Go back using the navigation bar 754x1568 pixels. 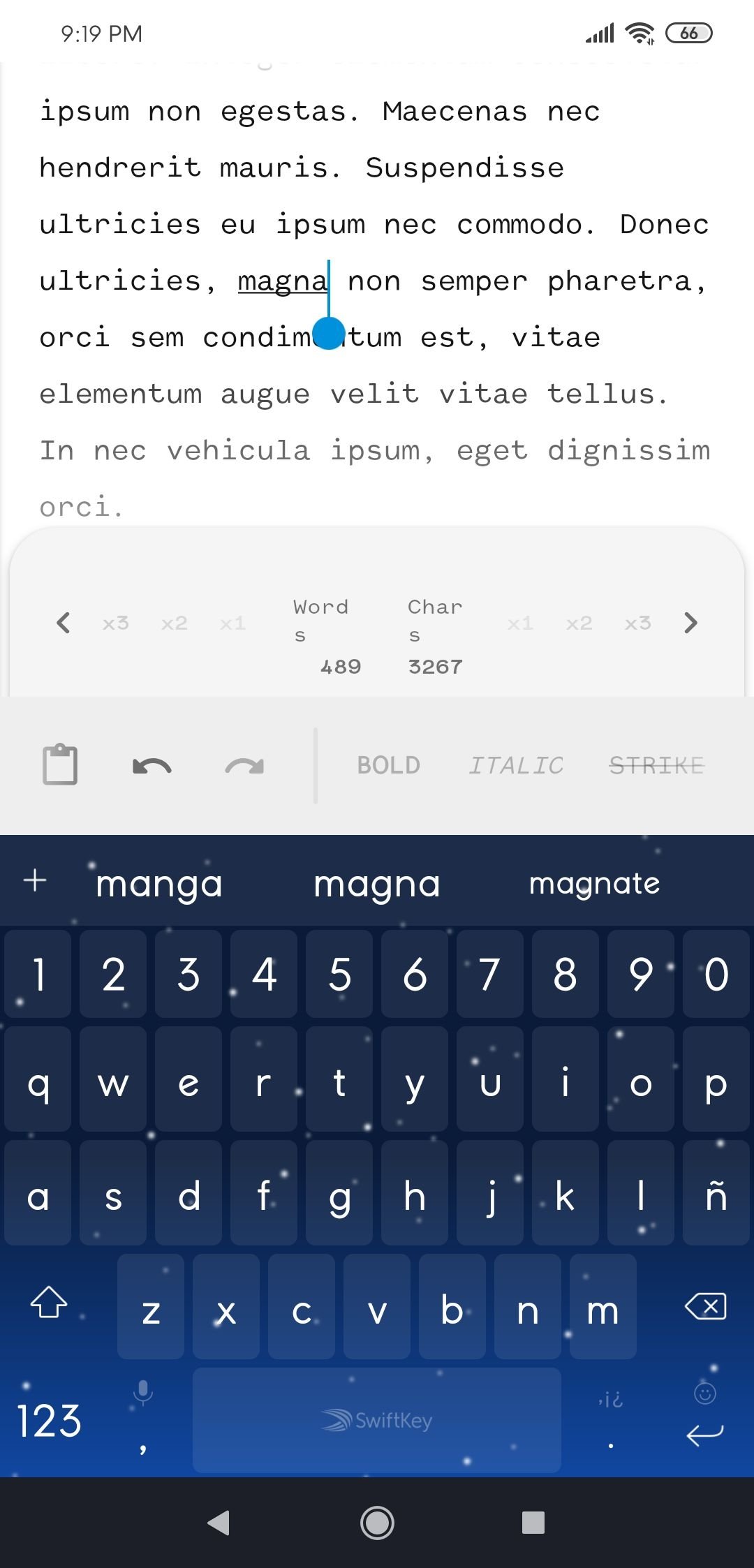tap(219, 1522)
